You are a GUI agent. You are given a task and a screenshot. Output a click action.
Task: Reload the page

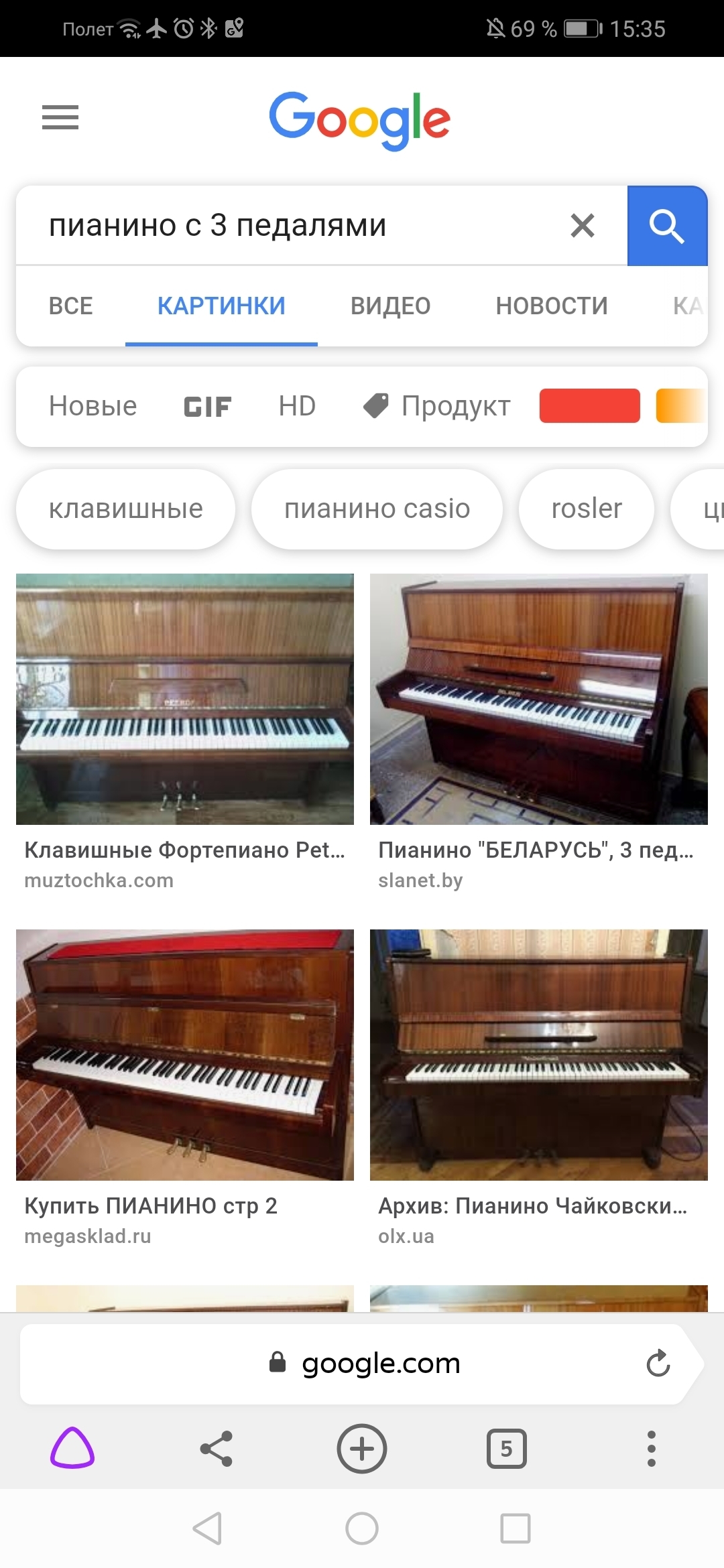[x=658, y=1363]
